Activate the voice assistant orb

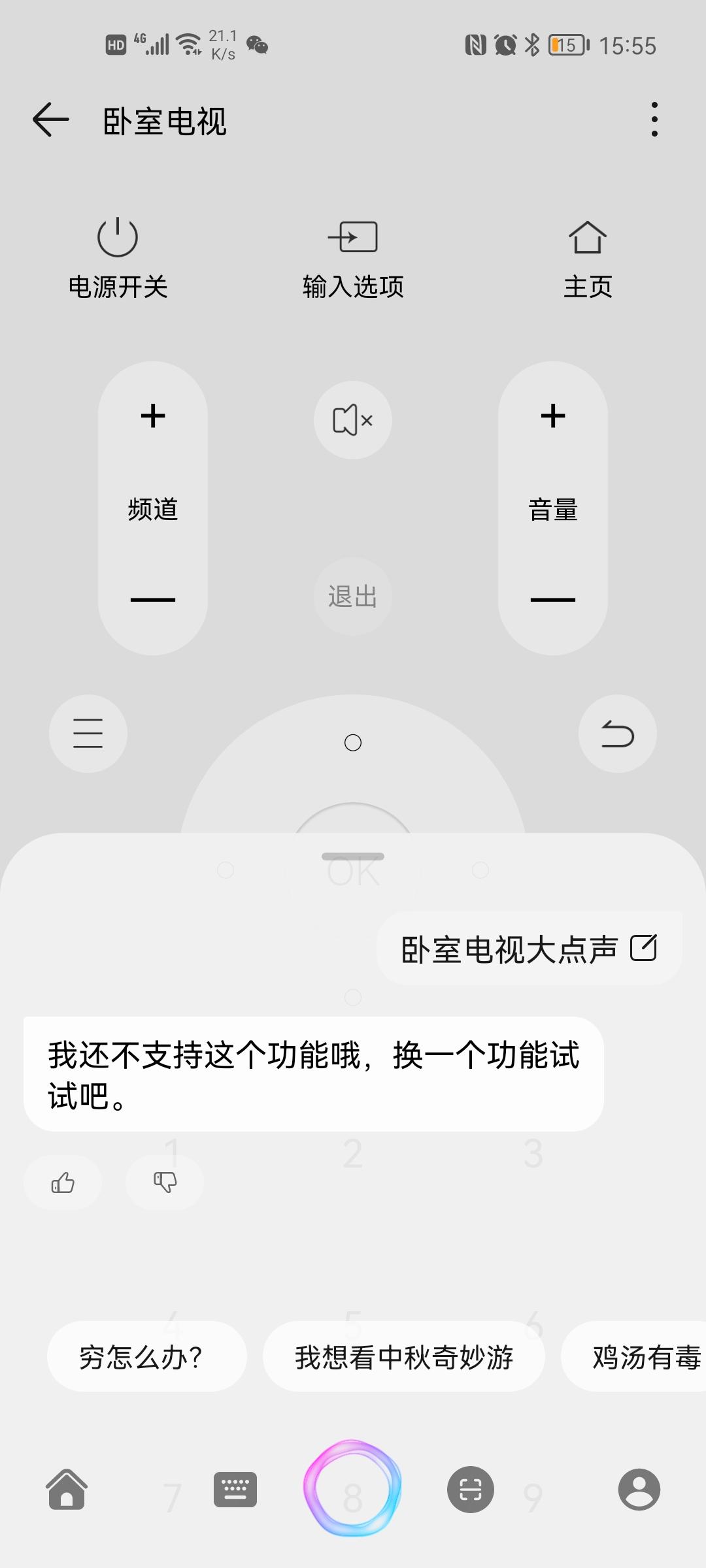coord(353,1488)
